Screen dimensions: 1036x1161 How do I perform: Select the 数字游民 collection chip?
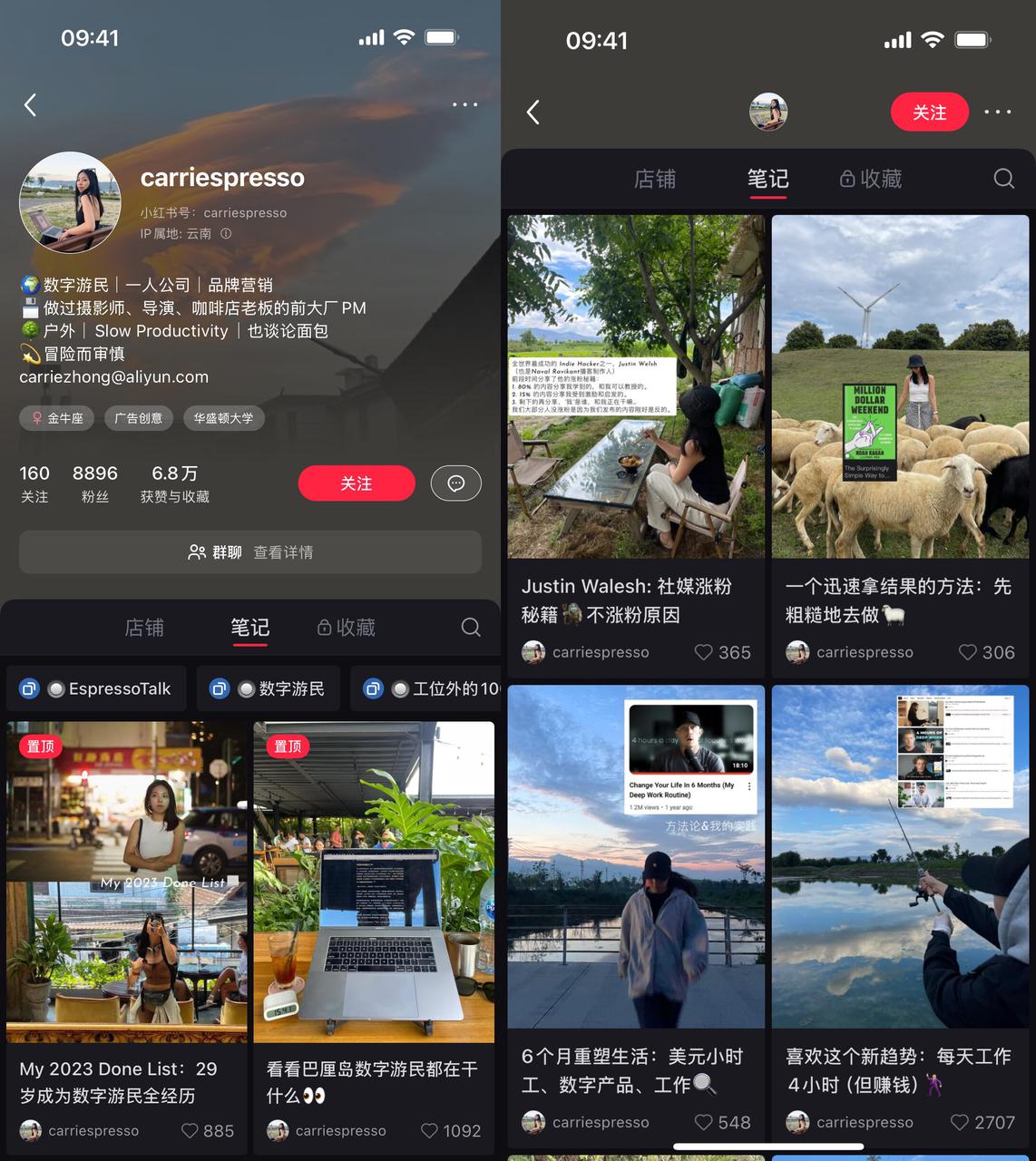click(x=268, y=688)
